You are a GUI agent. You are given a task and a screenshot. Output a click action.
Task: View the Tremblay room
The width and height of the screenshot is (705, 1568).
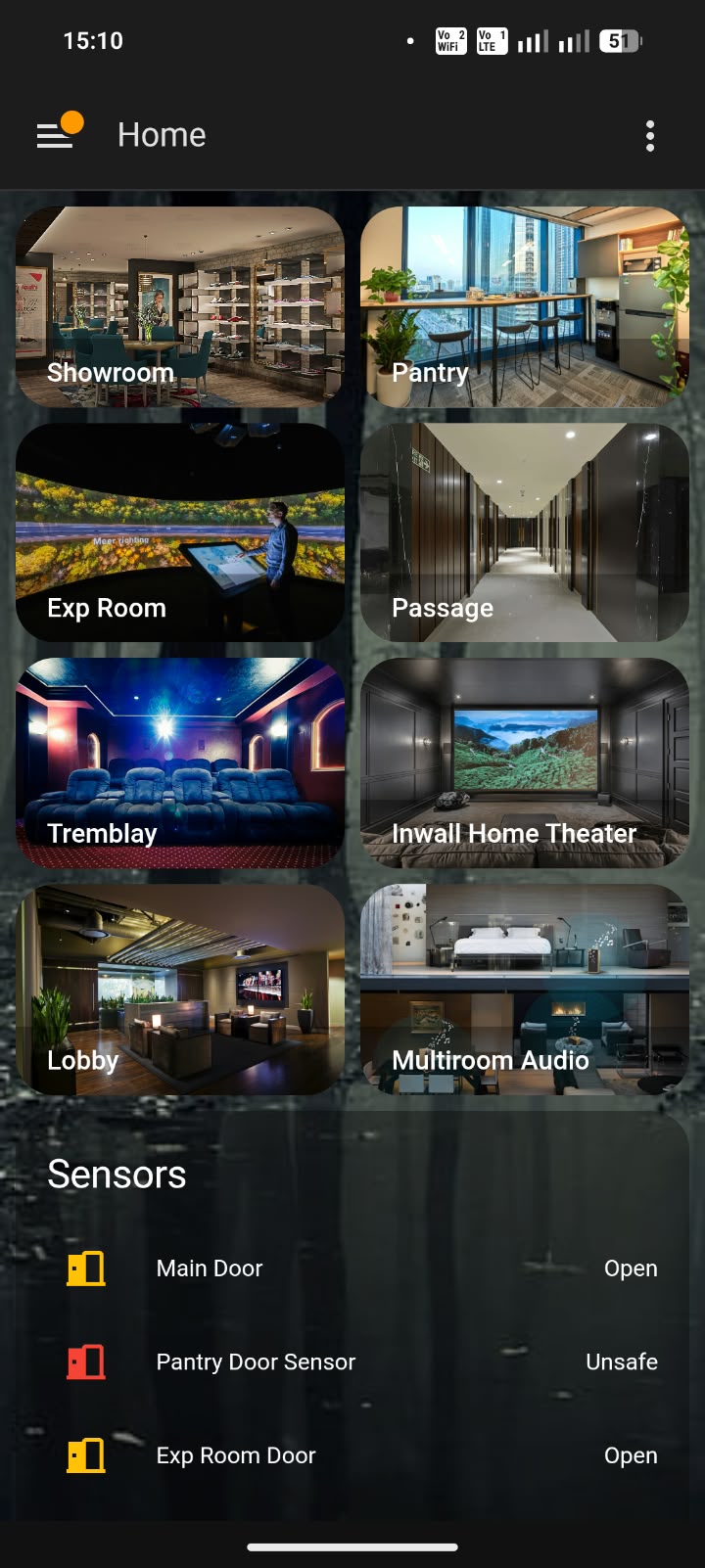click(180, 762)
